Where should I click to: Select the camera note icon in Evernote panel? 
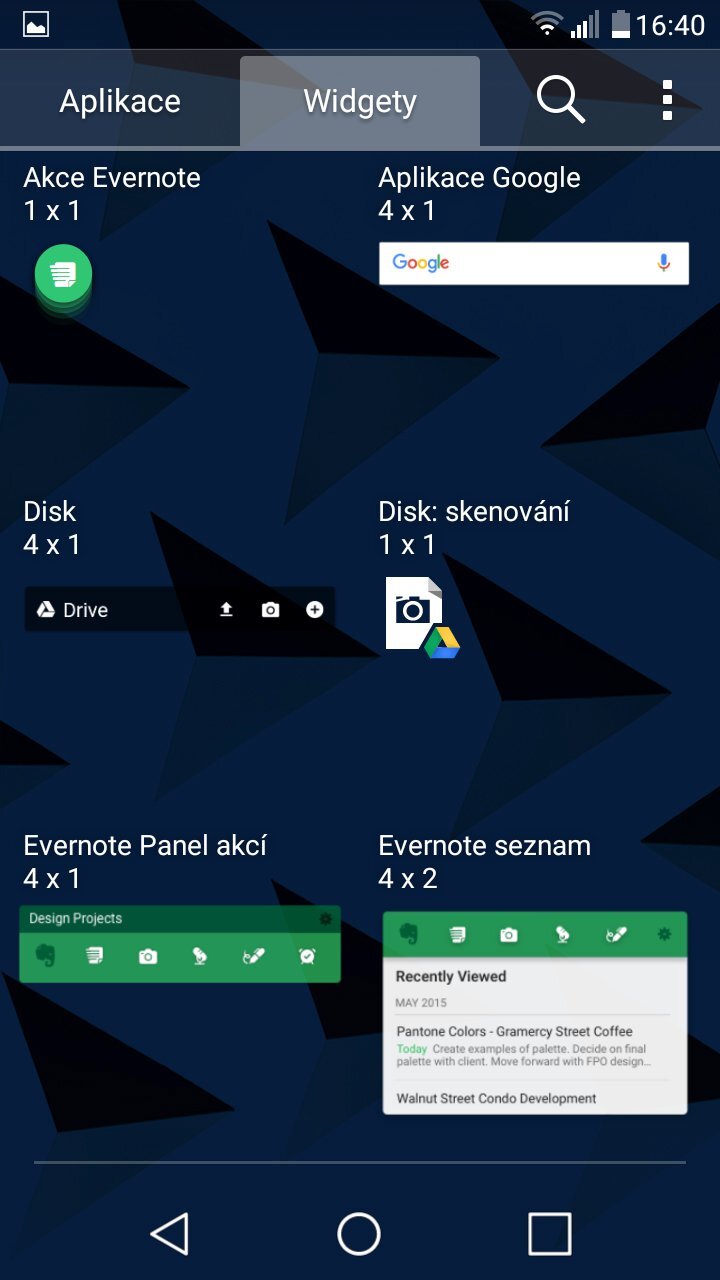tap(148, 956)
